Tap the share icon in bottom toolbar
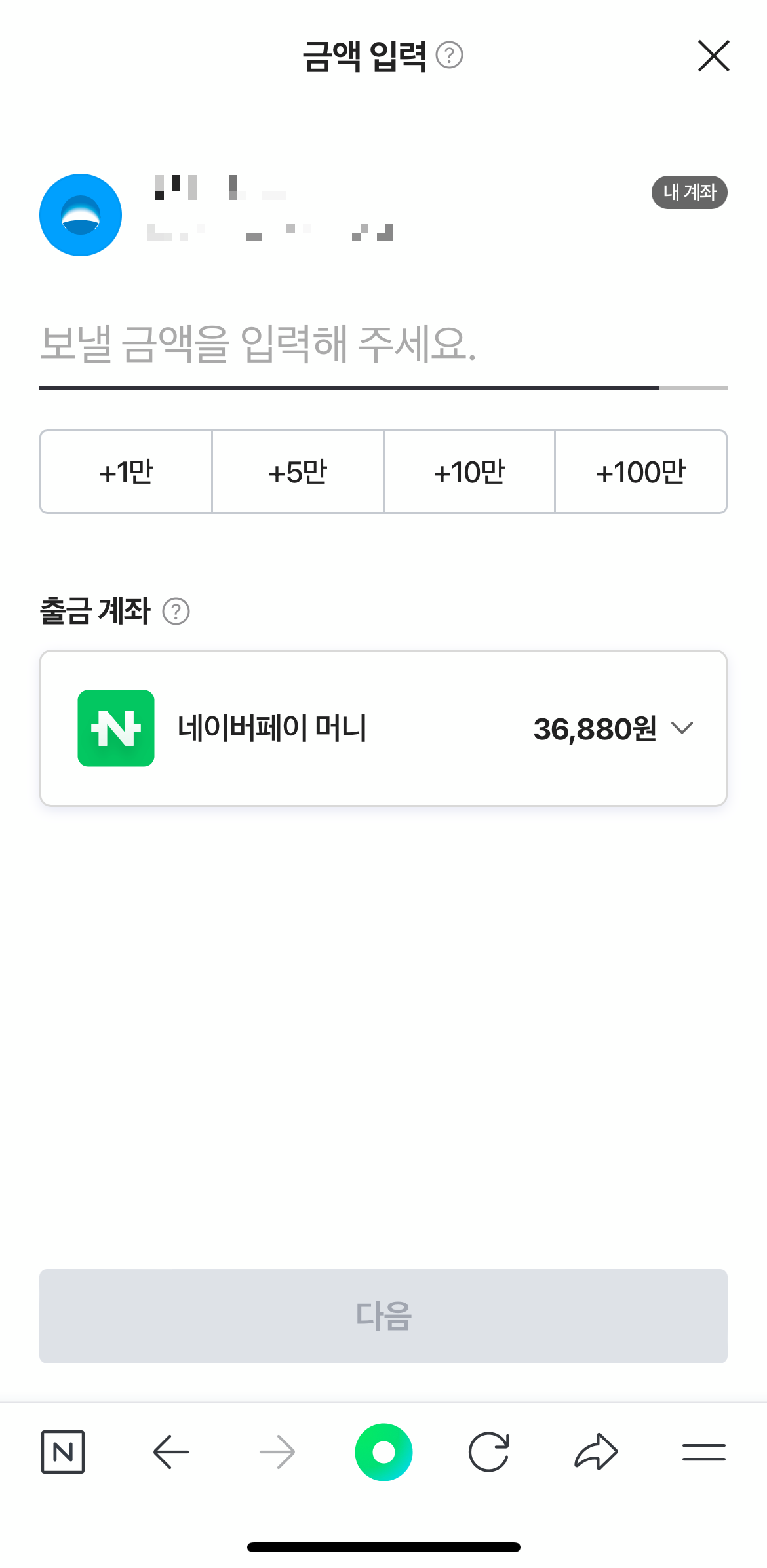 [596, 1451]
